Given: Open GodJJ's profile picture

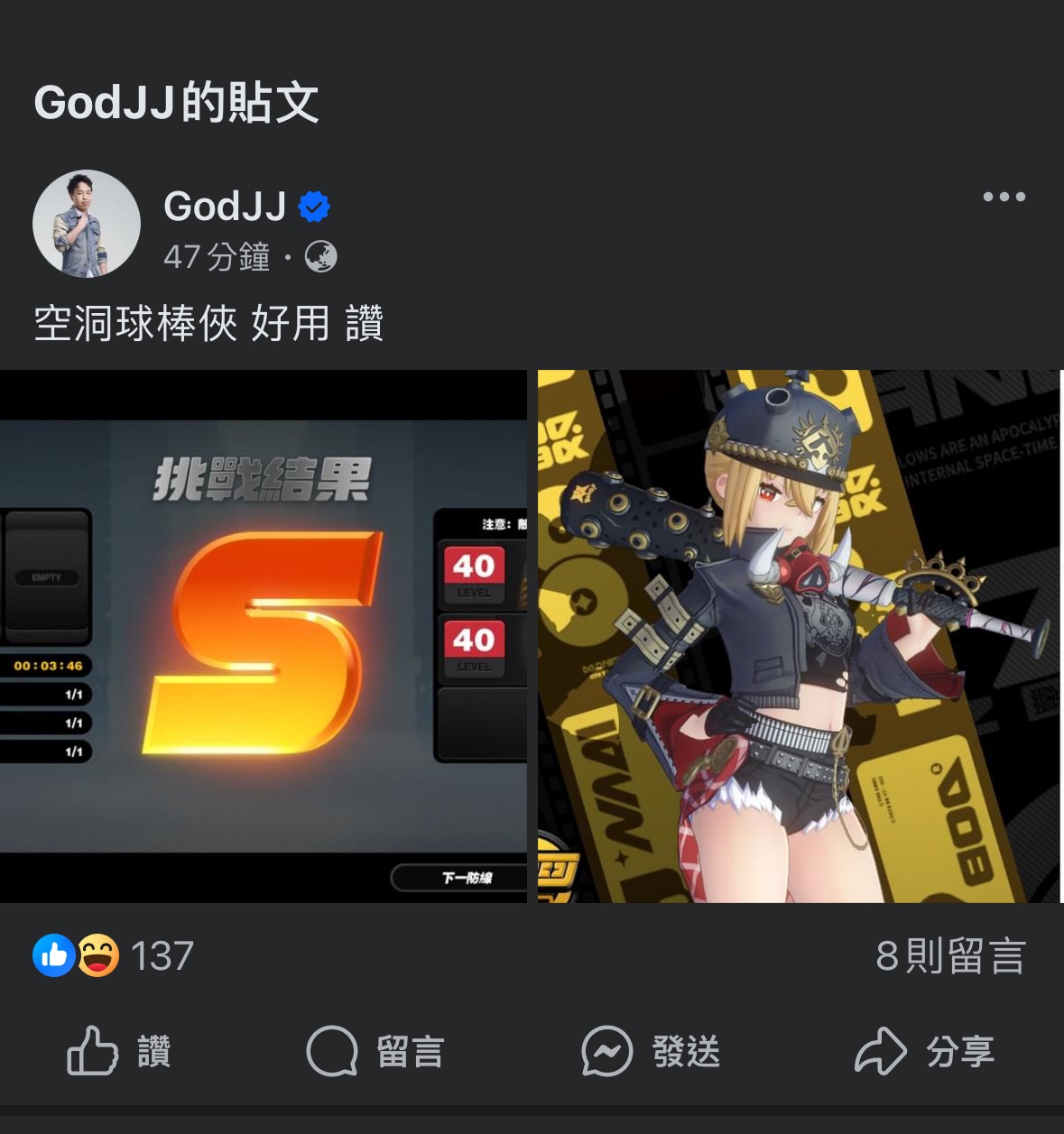Looking at the screenshot, I should click(87, 223).
